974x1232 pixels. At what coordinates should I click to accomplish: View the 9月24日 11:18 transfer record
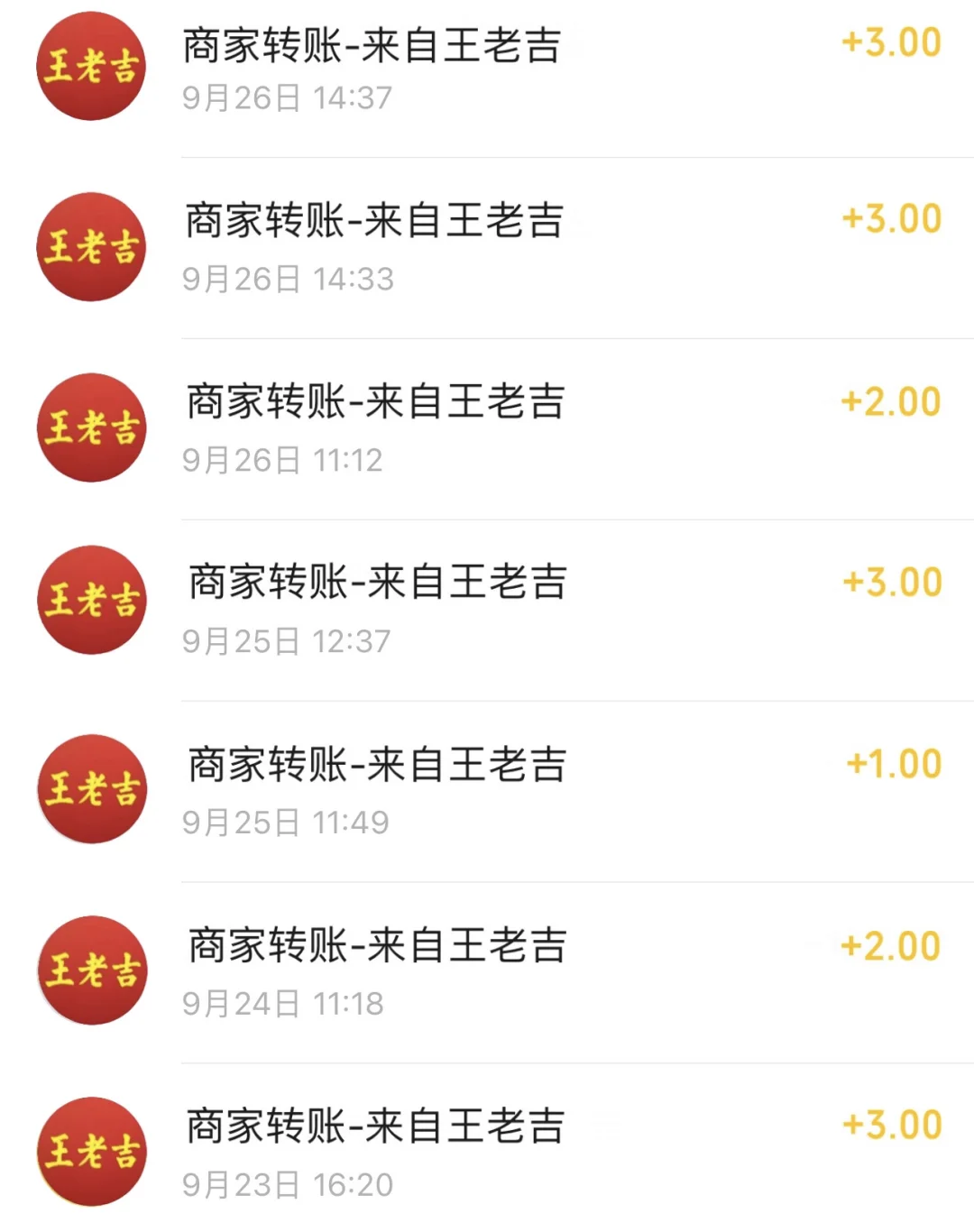(487, 972)
